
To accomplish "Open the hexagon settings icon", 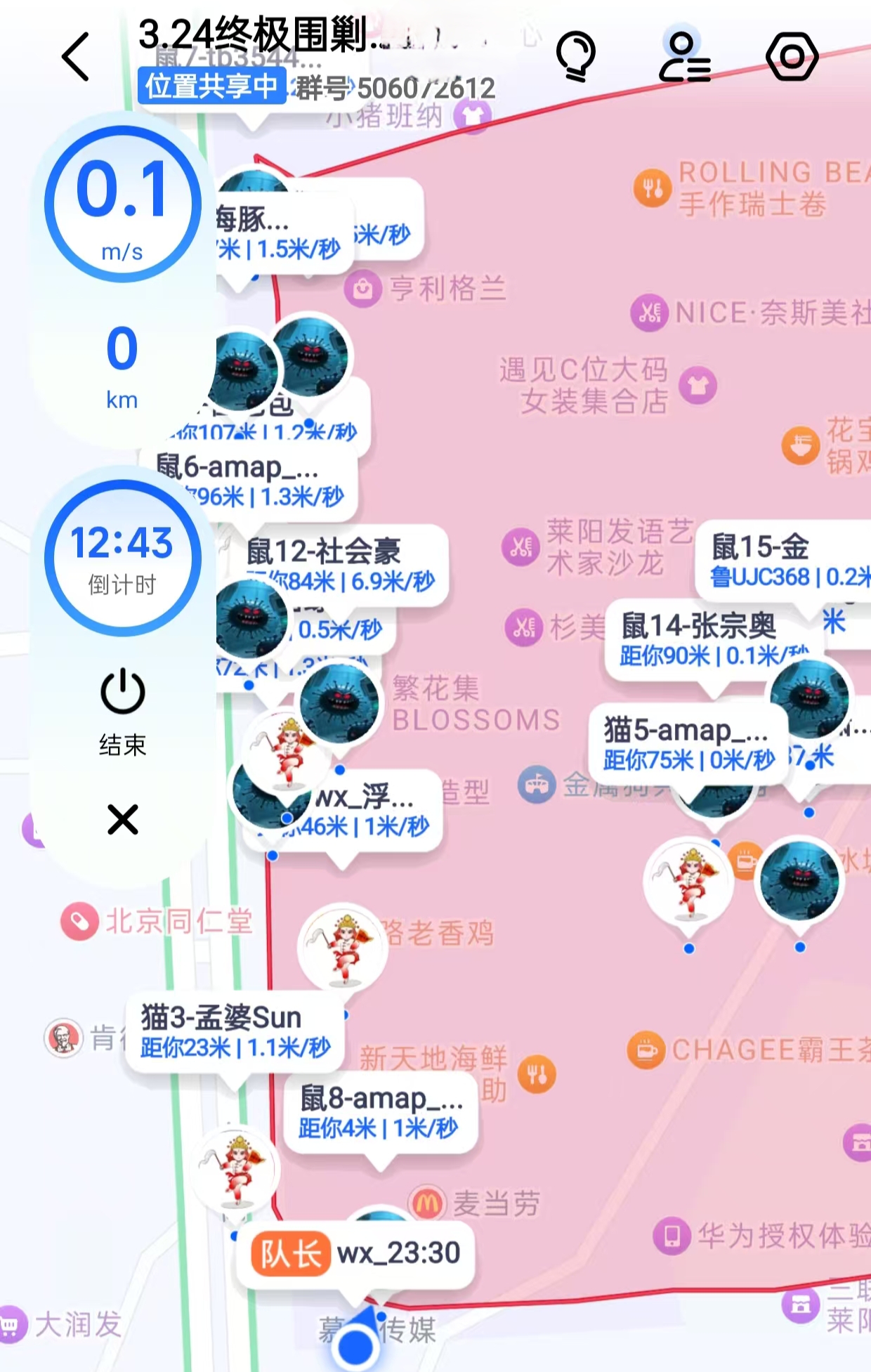I will click(792, 57).
